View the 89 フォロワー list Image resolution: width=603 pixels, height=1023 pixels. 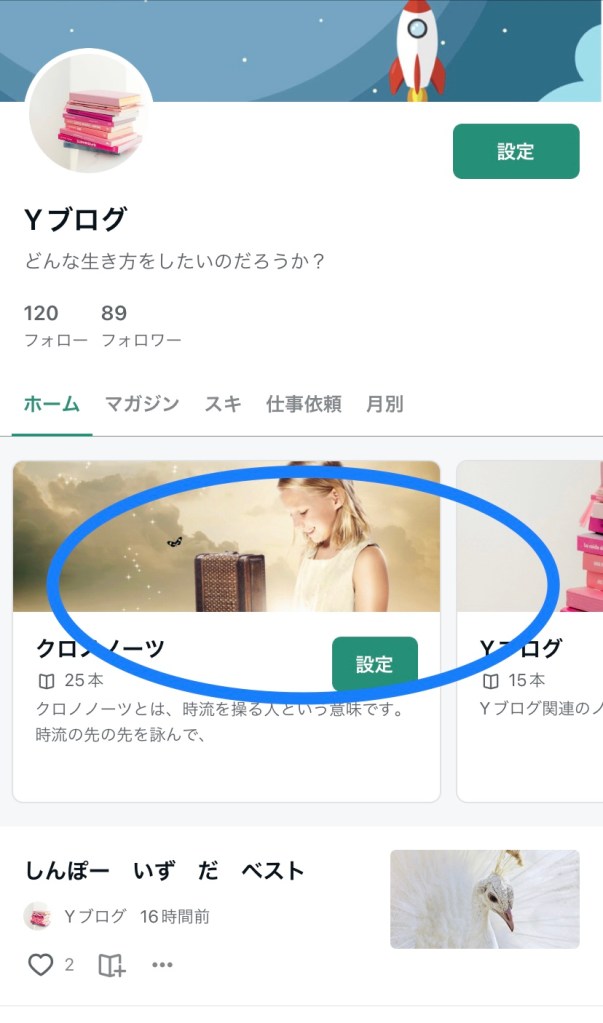coord(141,325)
